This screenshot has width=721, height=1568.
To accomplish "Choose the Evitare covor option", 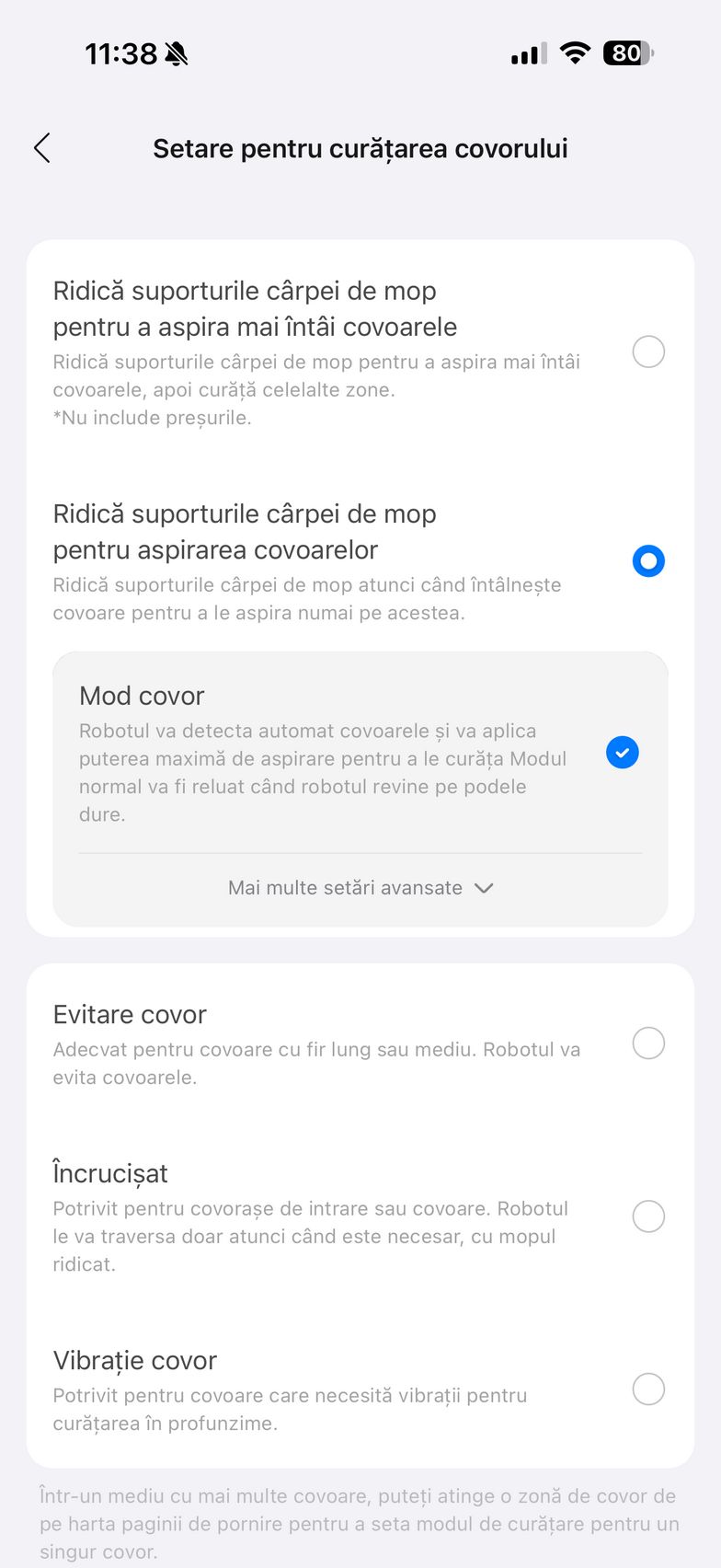I will pos(648,1043).
